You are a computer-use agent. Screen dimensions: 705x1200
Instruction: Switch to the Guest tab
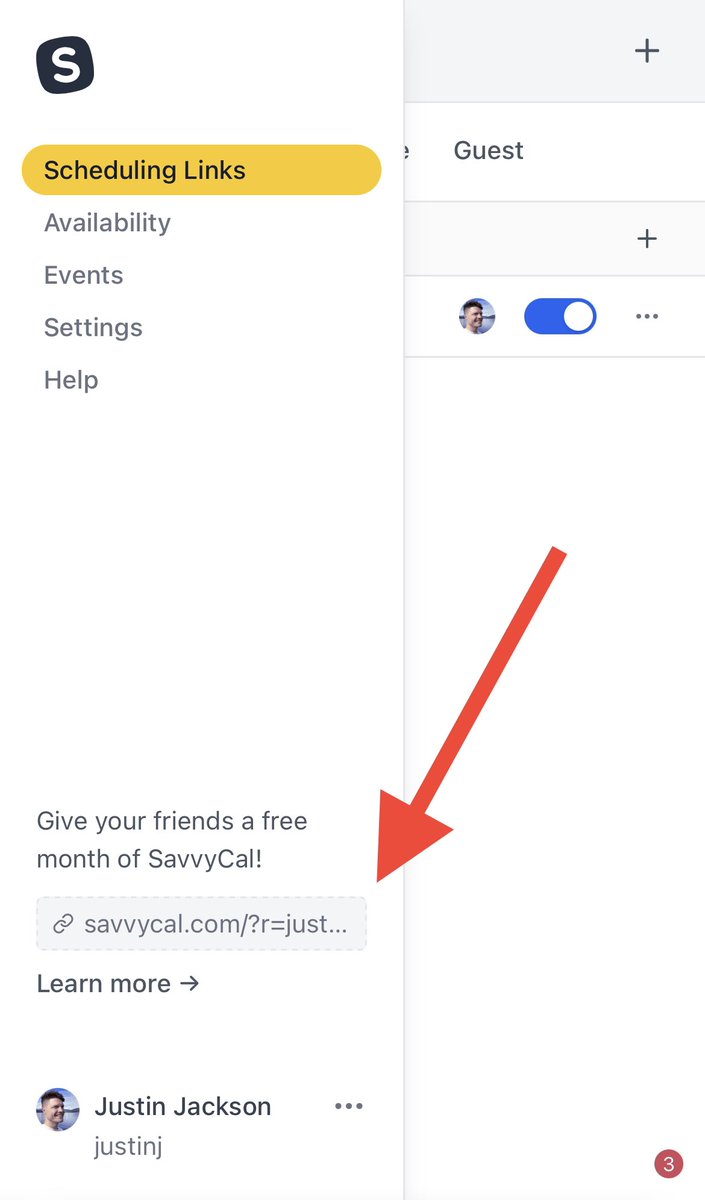tap(488, 151)
